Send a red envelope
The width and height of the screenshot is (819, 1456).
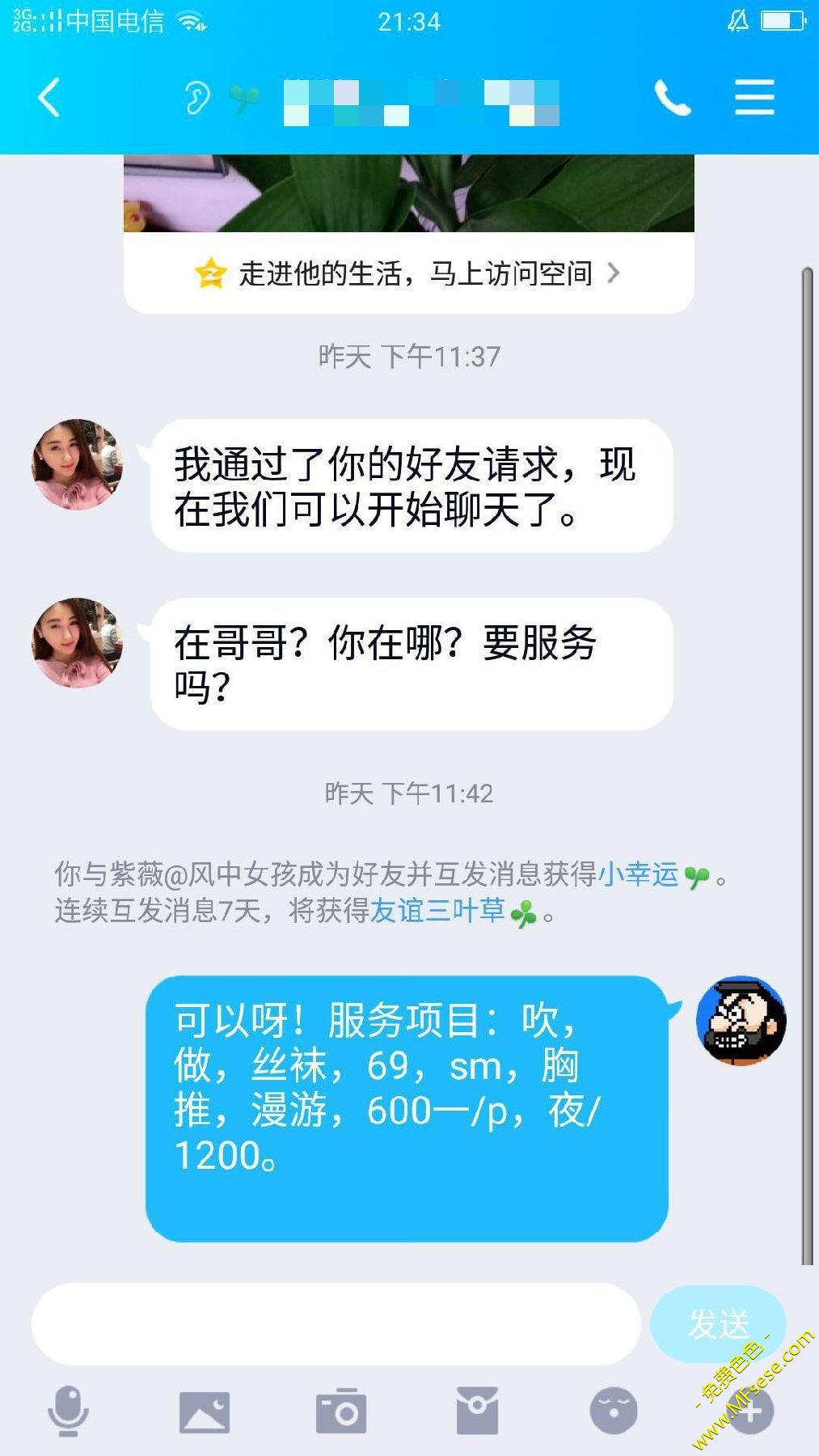(x=477, y=1412)
